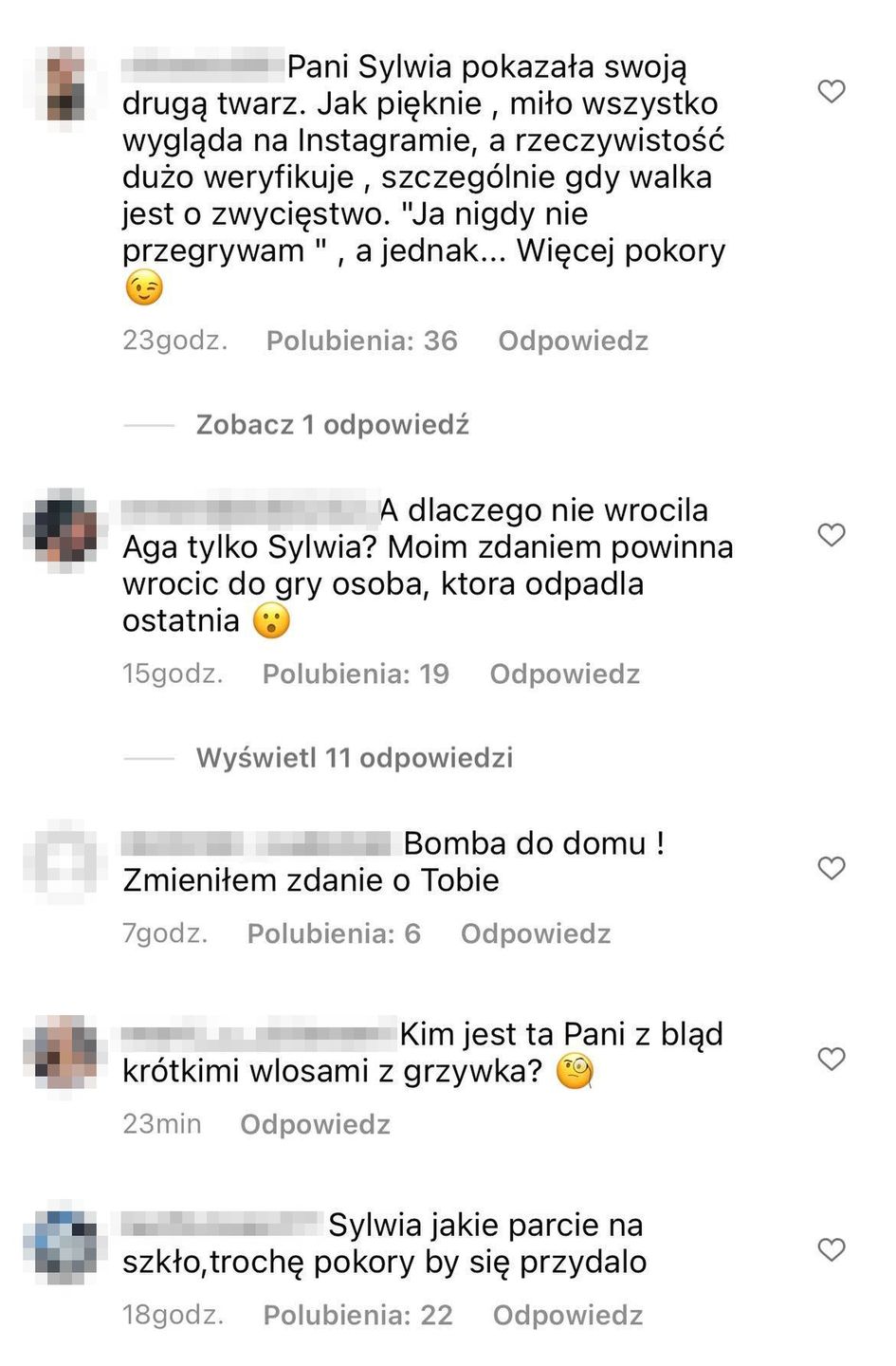The height and width of the screenshot is (1366, 896).
Task: View likes on the comment with 6 polubienia
Action: coord(333,933)
